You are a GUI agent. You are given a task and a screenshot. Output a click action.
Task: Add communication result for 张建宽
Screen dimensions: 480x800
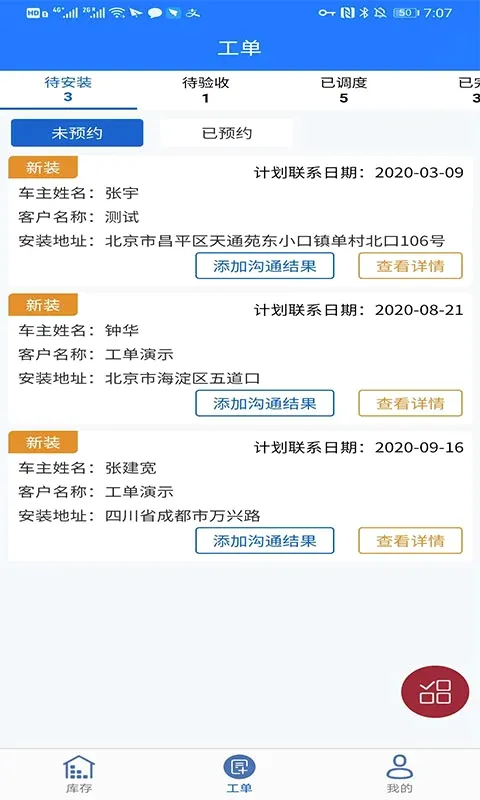(265, 541)
